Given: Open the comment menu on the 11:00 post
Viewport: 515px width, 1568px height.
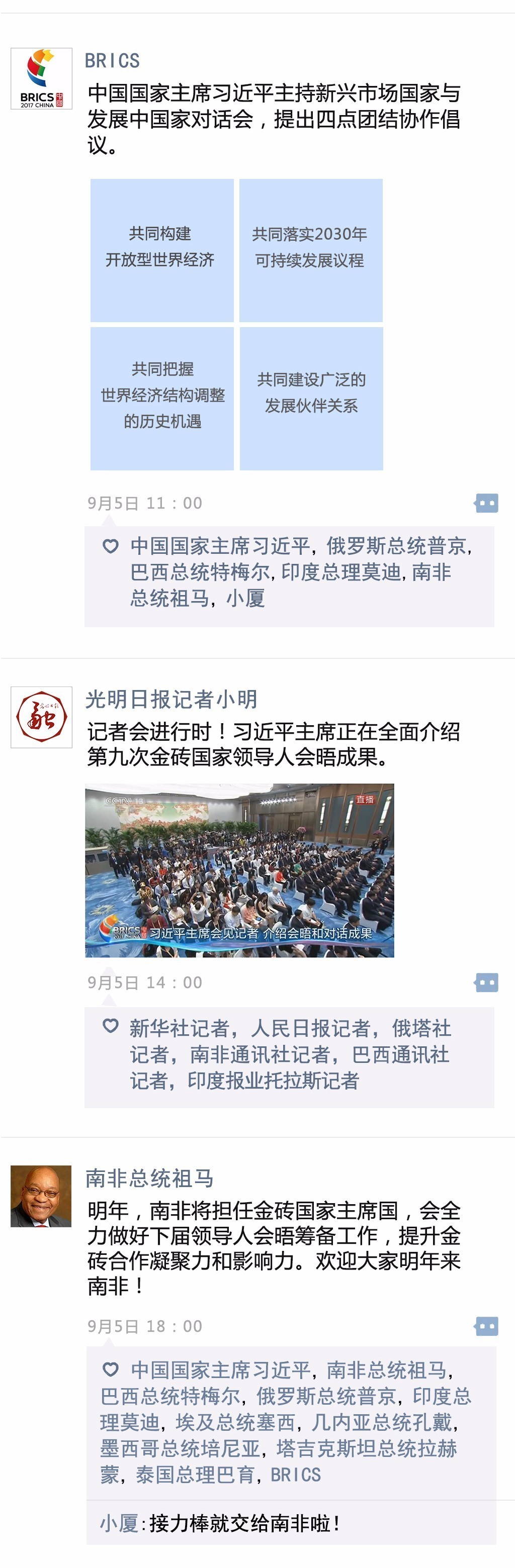Looking at the screenshot, I should pyautogui.click(x=486, y=503).
